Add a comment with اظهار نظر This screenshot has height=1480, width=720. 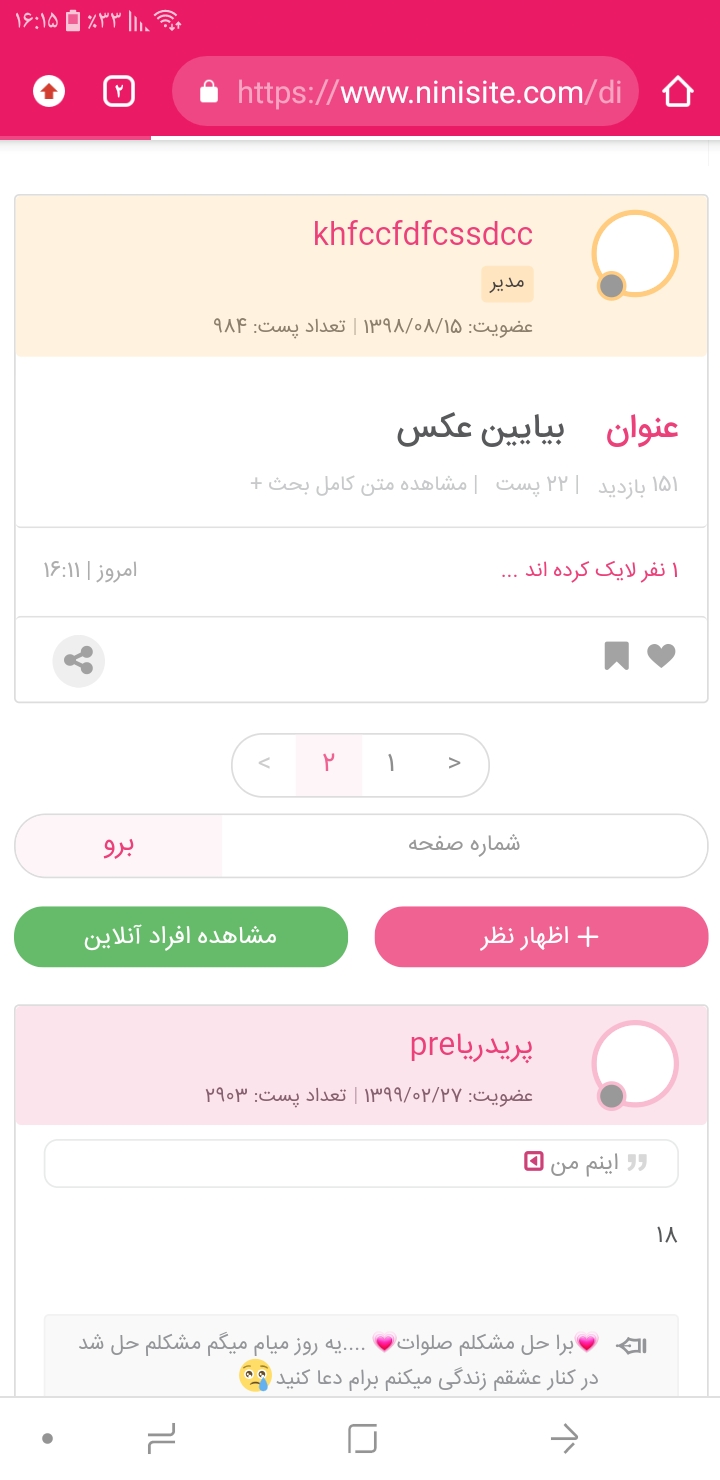(541, 937)
